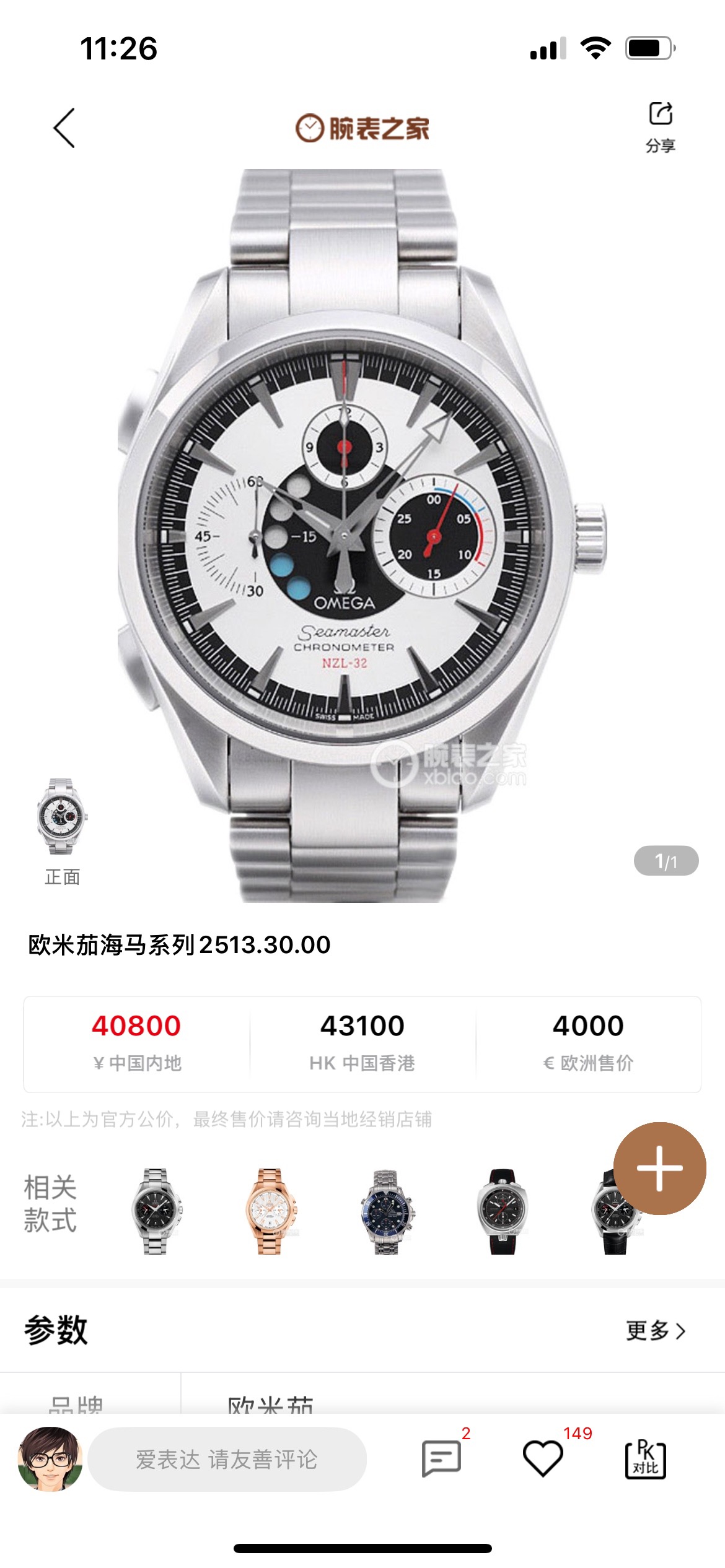View the related watch with black rubber strap

pyautogui.click(x=502, y=1211)
